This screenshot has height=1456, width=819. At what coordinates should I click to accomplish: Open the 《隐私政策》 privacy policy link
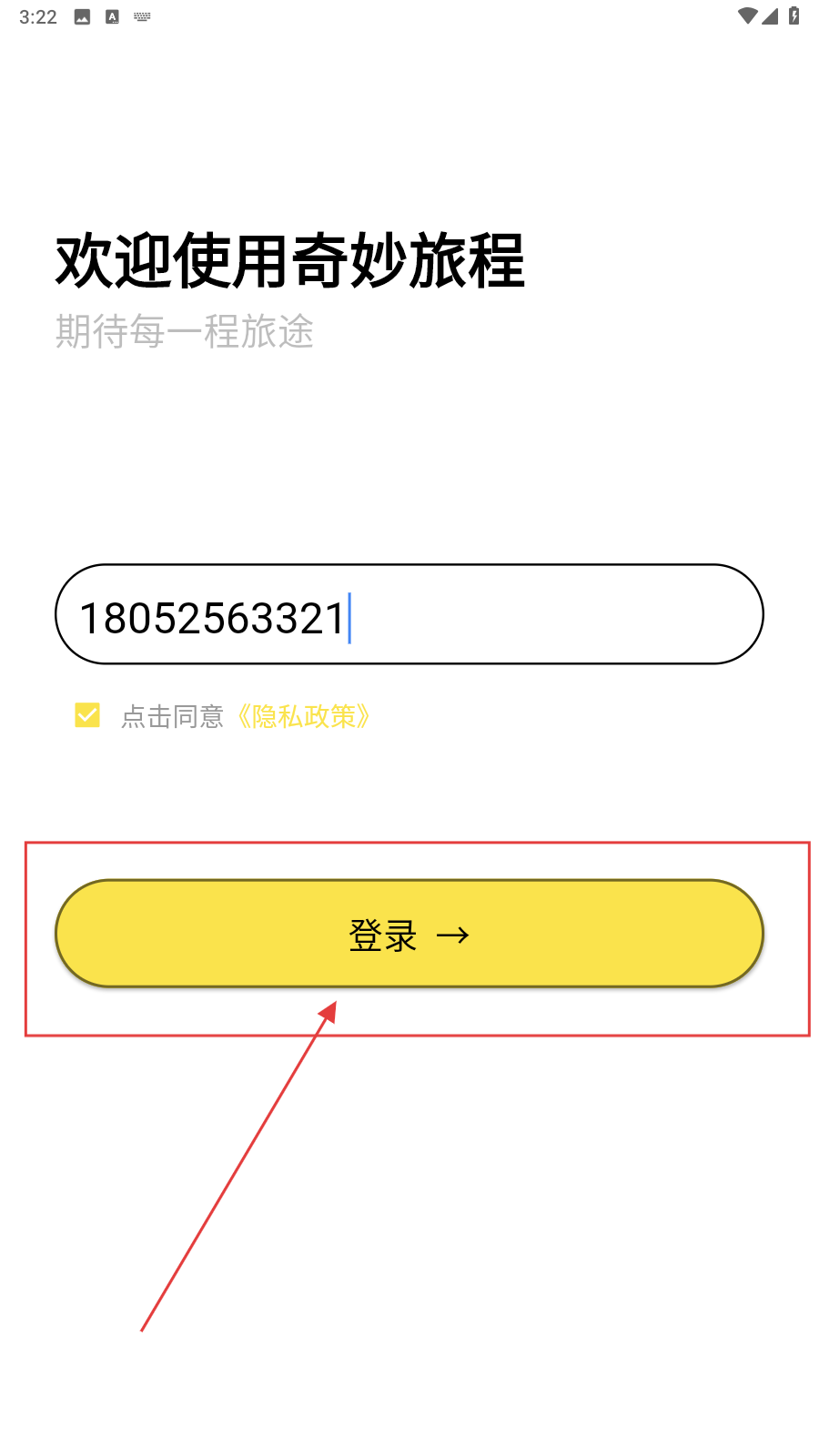(x=303, y=717)
